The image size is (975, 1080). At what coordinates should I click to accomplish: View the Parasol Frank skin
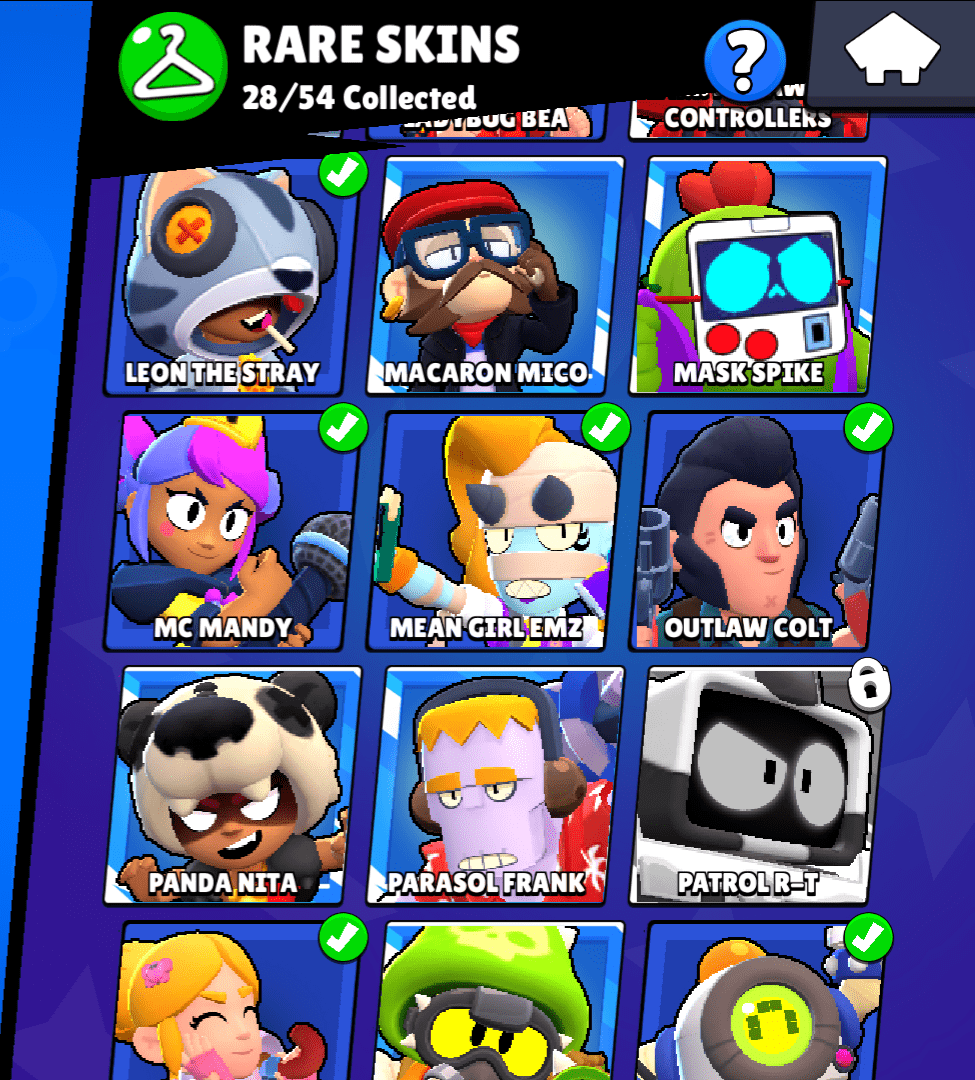click(494, 785)
